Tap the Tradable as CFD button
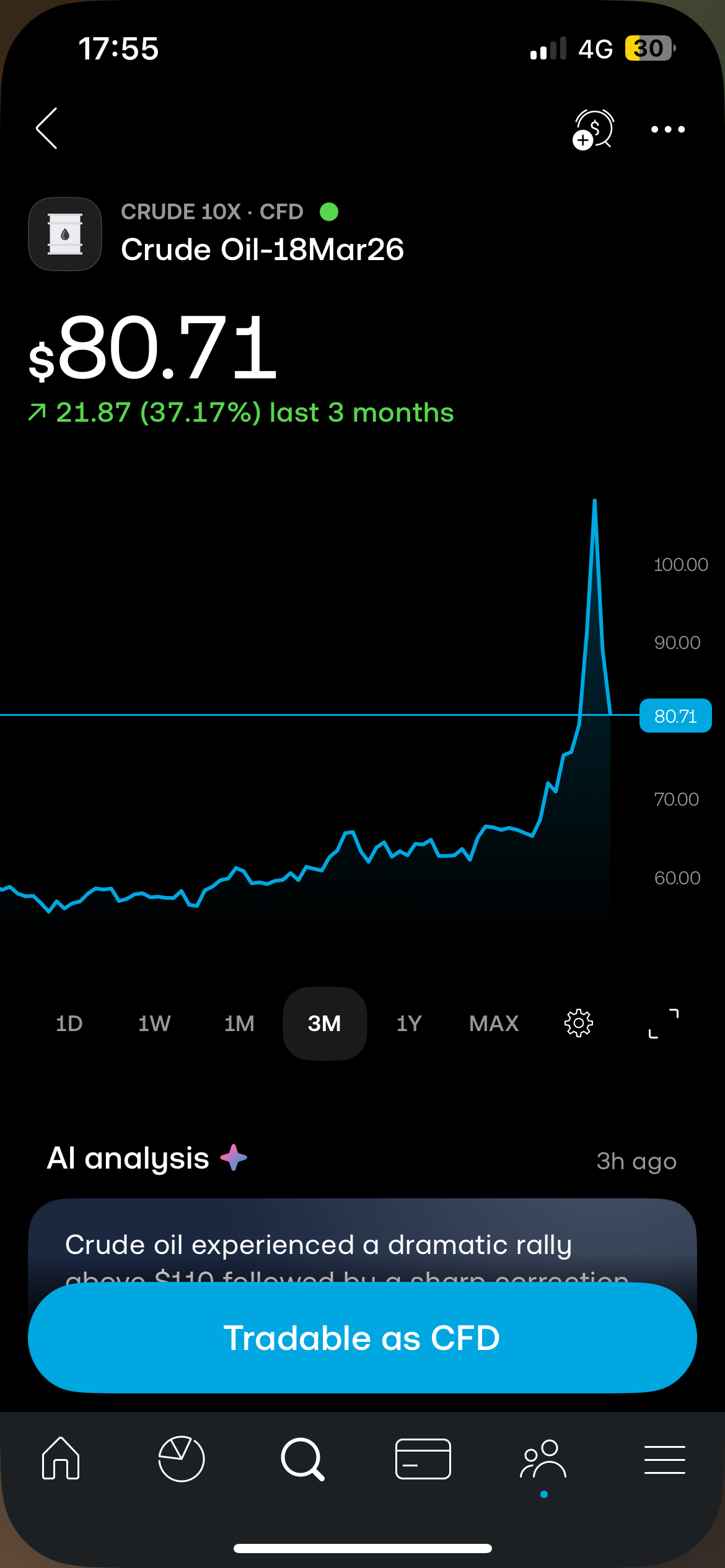725x1568 pixels. tap(362, 1338)
